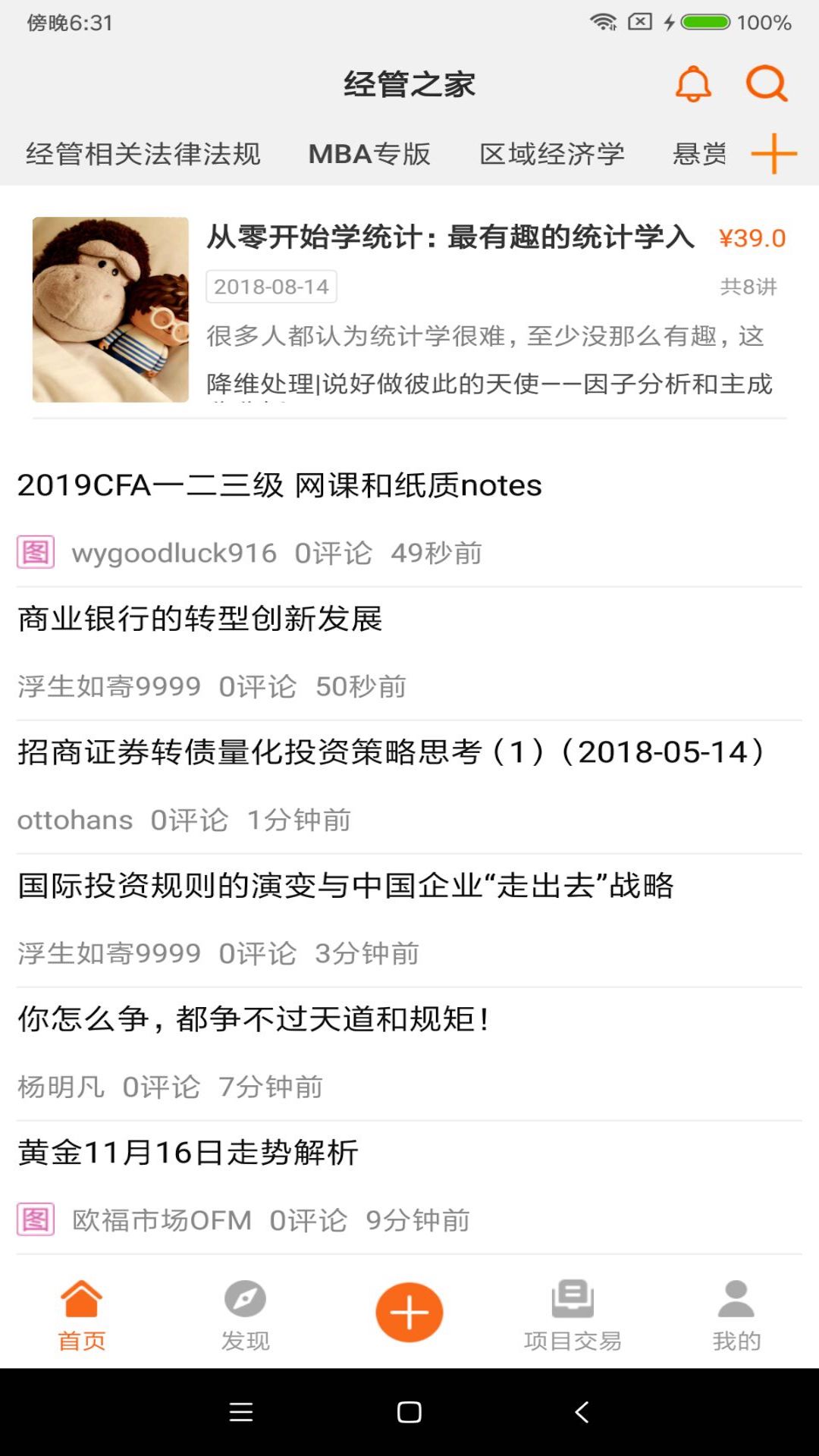Switch to the MBA专版 tab
Image resolution: width=819 pixels, height=1456 pixels.
tap(368, 153)
